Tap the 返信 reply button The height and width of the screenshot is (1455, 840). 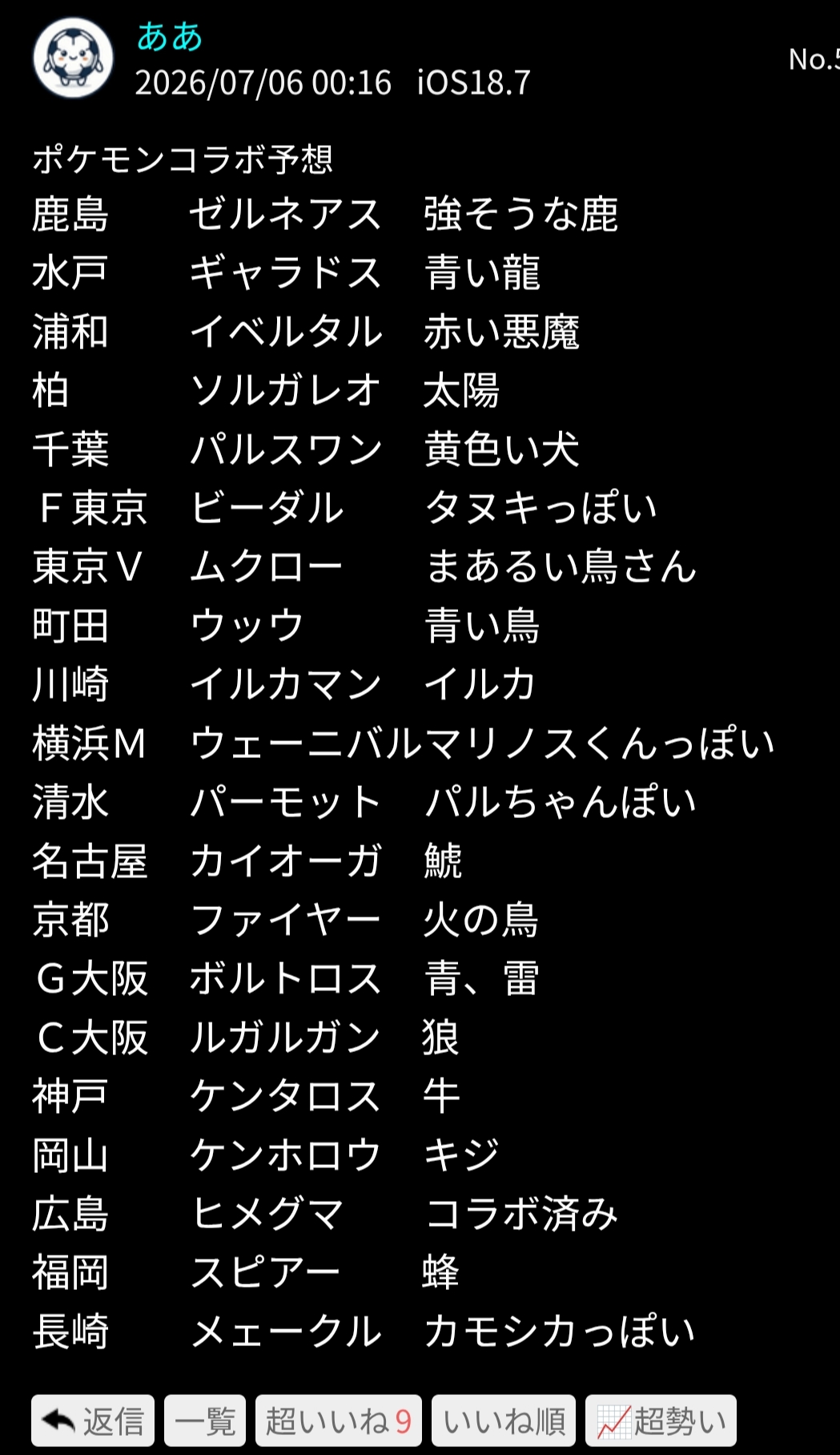click(93, 1421)
